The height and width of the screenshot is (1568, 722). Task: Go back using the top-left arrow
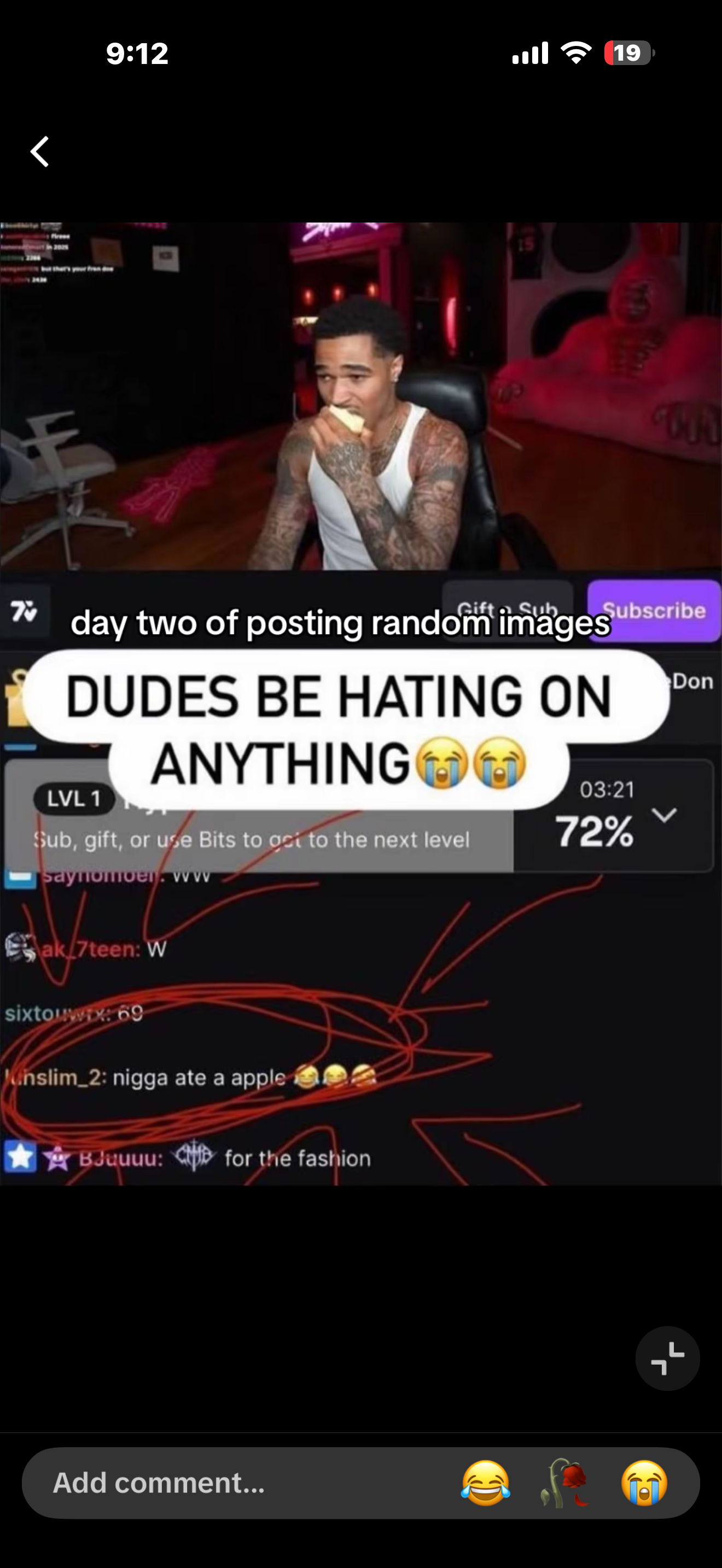40,151
